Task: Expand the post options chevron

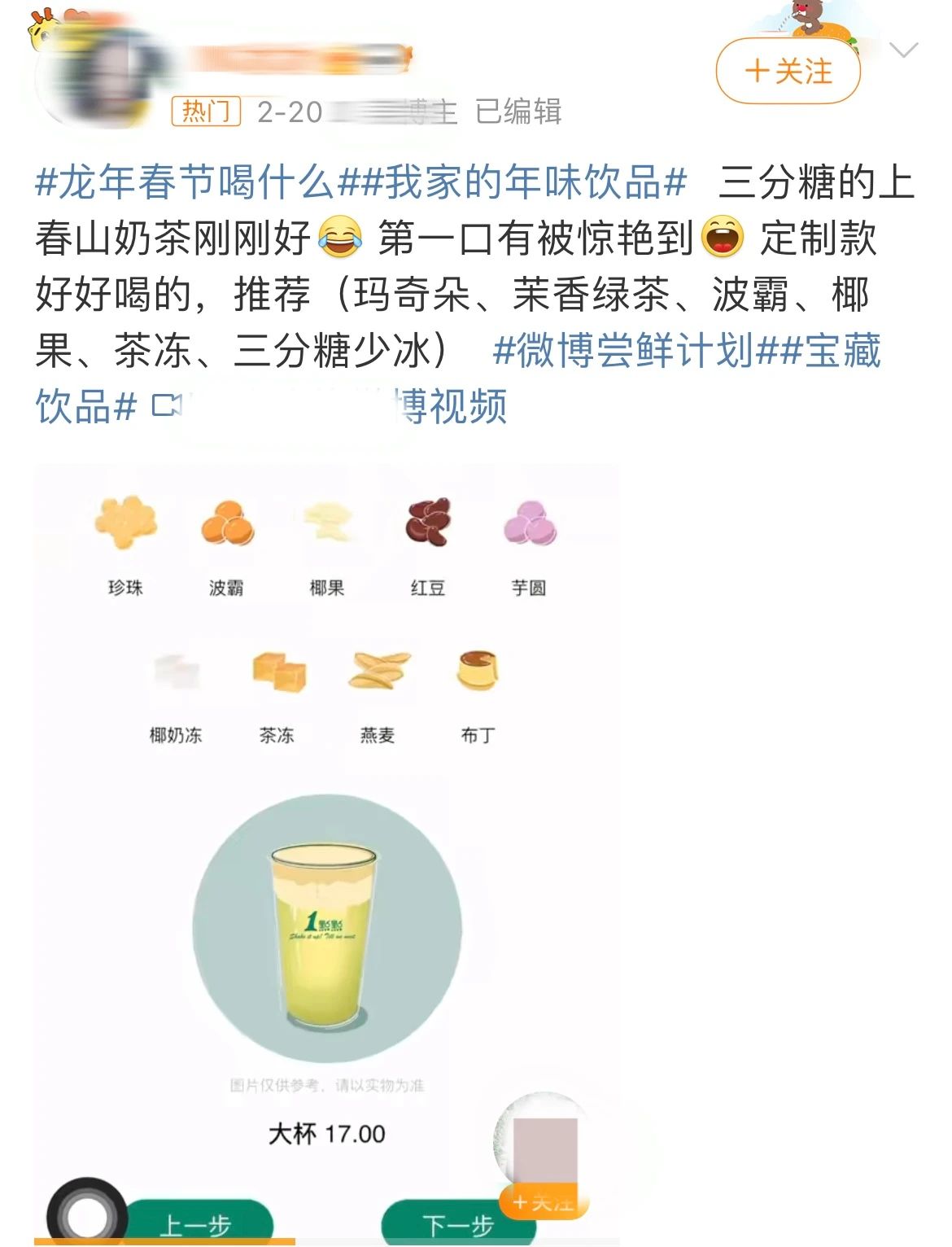Action: (903, 51)
